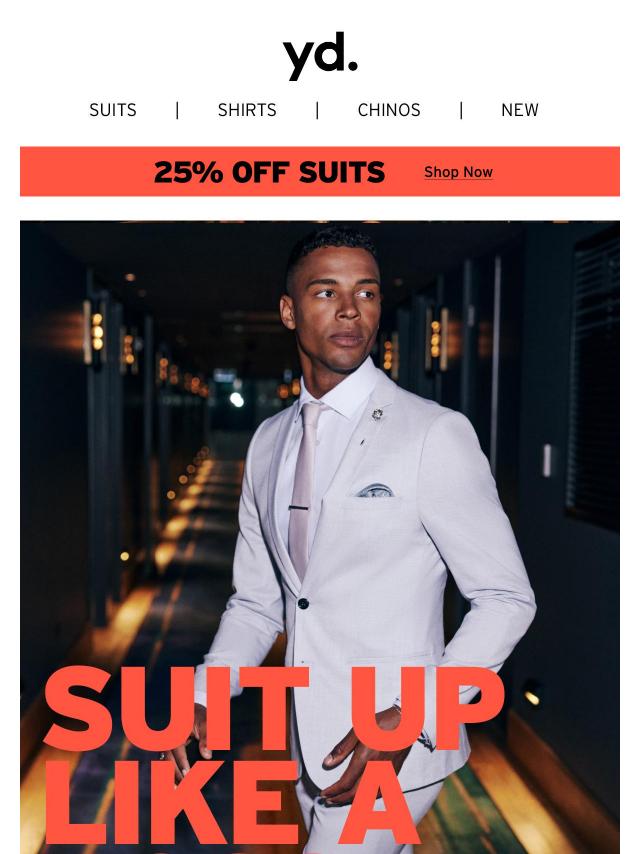Go to the SHIRTS category

pyautogui.click(x=247, y=110)
